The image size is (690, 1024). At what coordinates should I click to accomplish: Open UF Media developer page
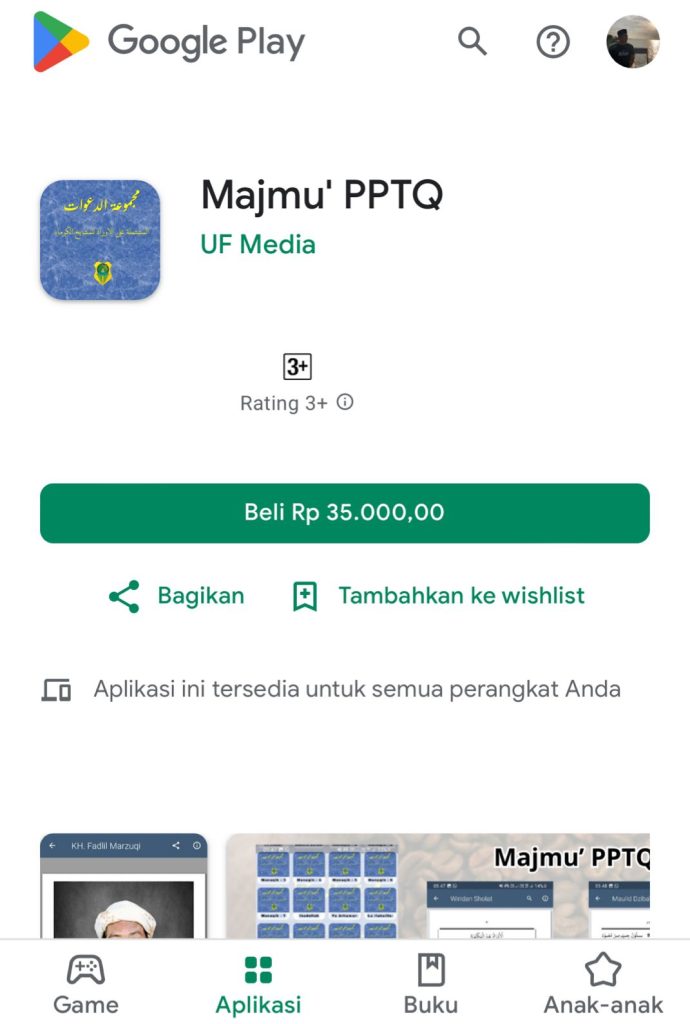pyautogui.click(x=258, y=244)
